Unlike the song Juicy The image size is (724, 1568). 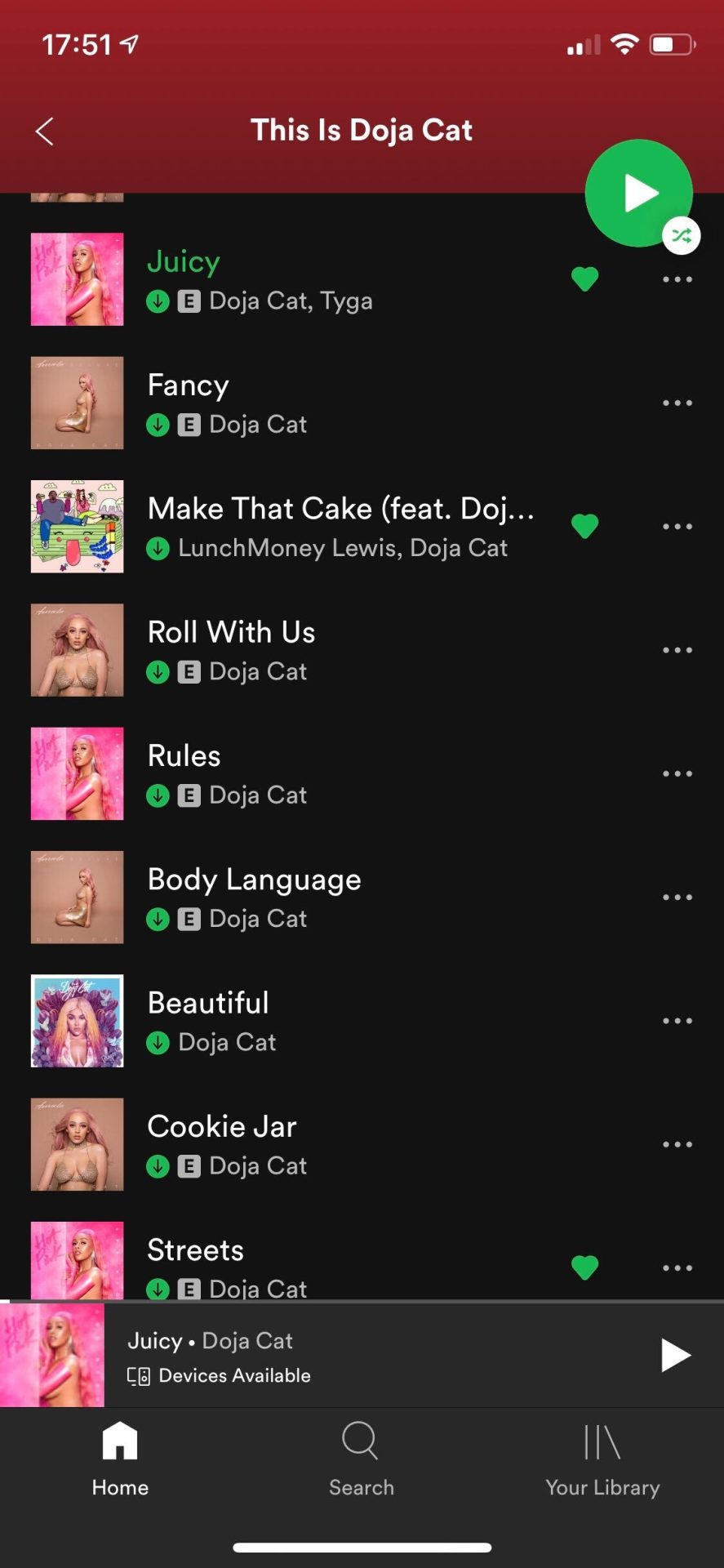coord(584,279)
